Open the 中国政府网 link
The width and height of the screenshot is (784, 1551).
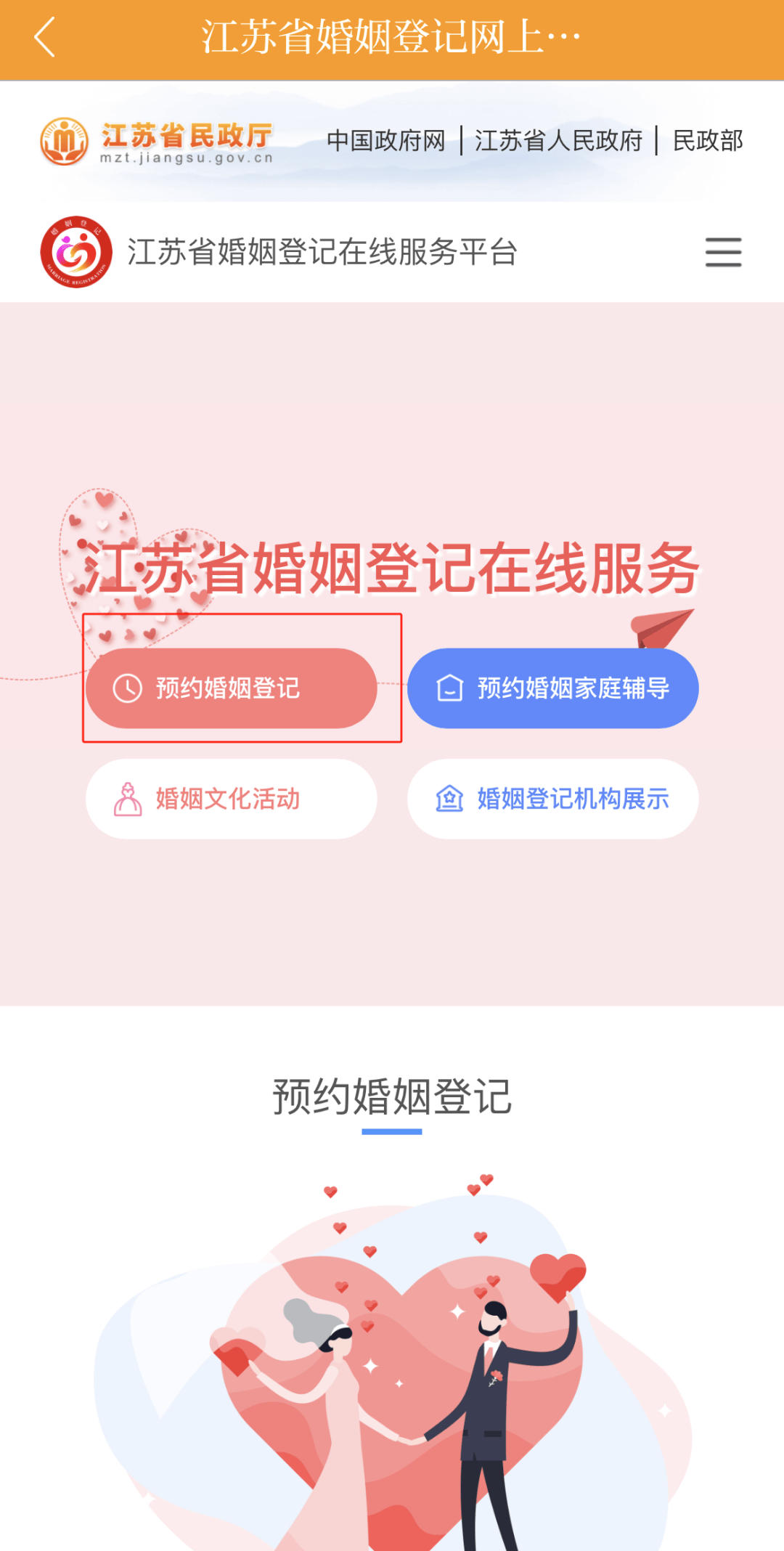[386, 141]
